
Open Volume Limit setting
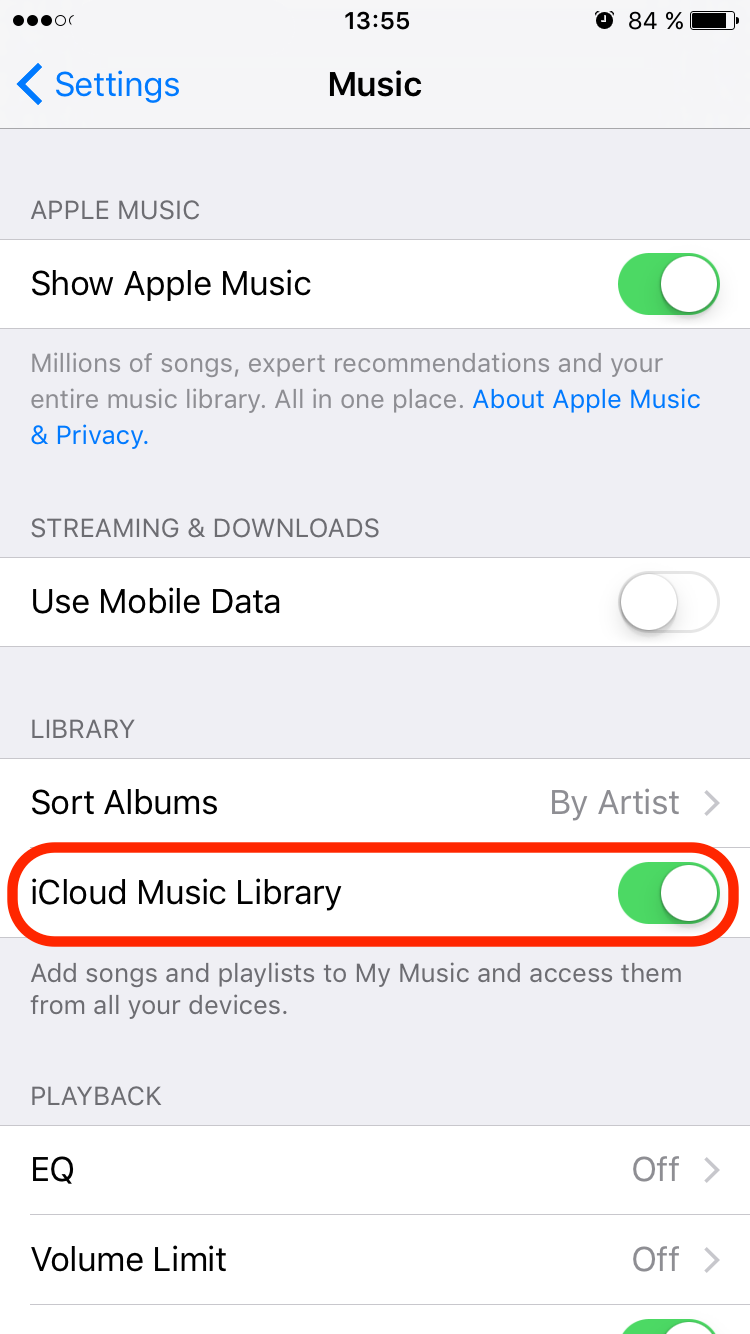(x=375, y=1260)
